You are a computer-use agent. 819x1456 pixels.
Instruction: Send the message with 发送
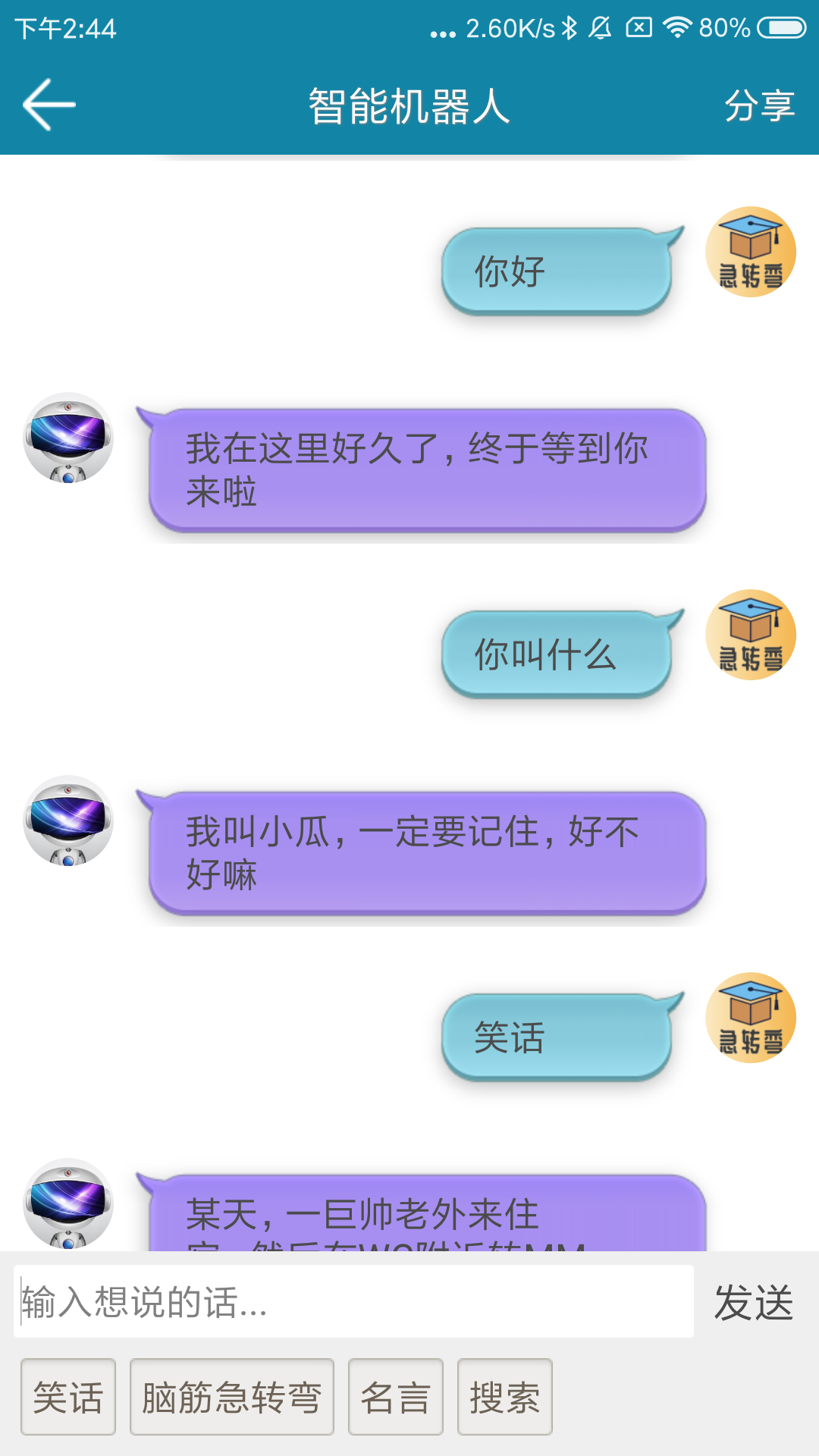[754, 1303]
